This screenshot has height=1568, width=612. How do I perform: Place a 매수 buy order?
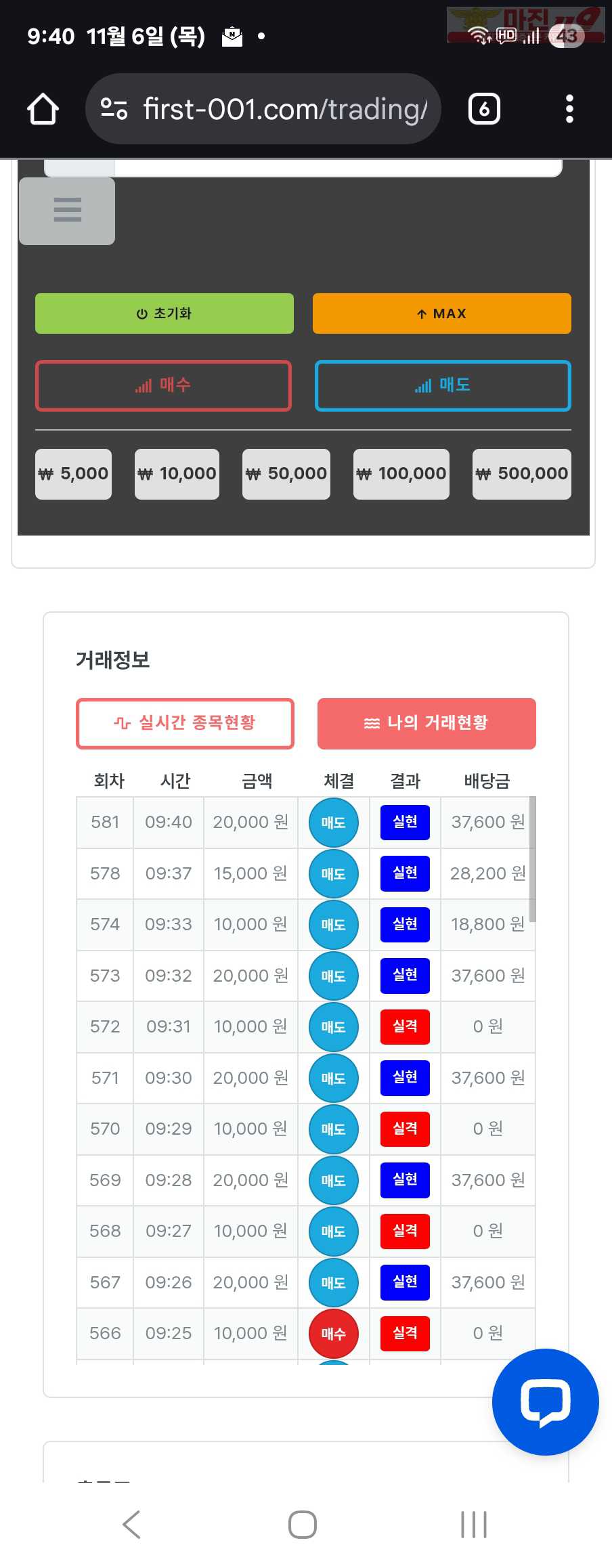click(x=163, y=386)
